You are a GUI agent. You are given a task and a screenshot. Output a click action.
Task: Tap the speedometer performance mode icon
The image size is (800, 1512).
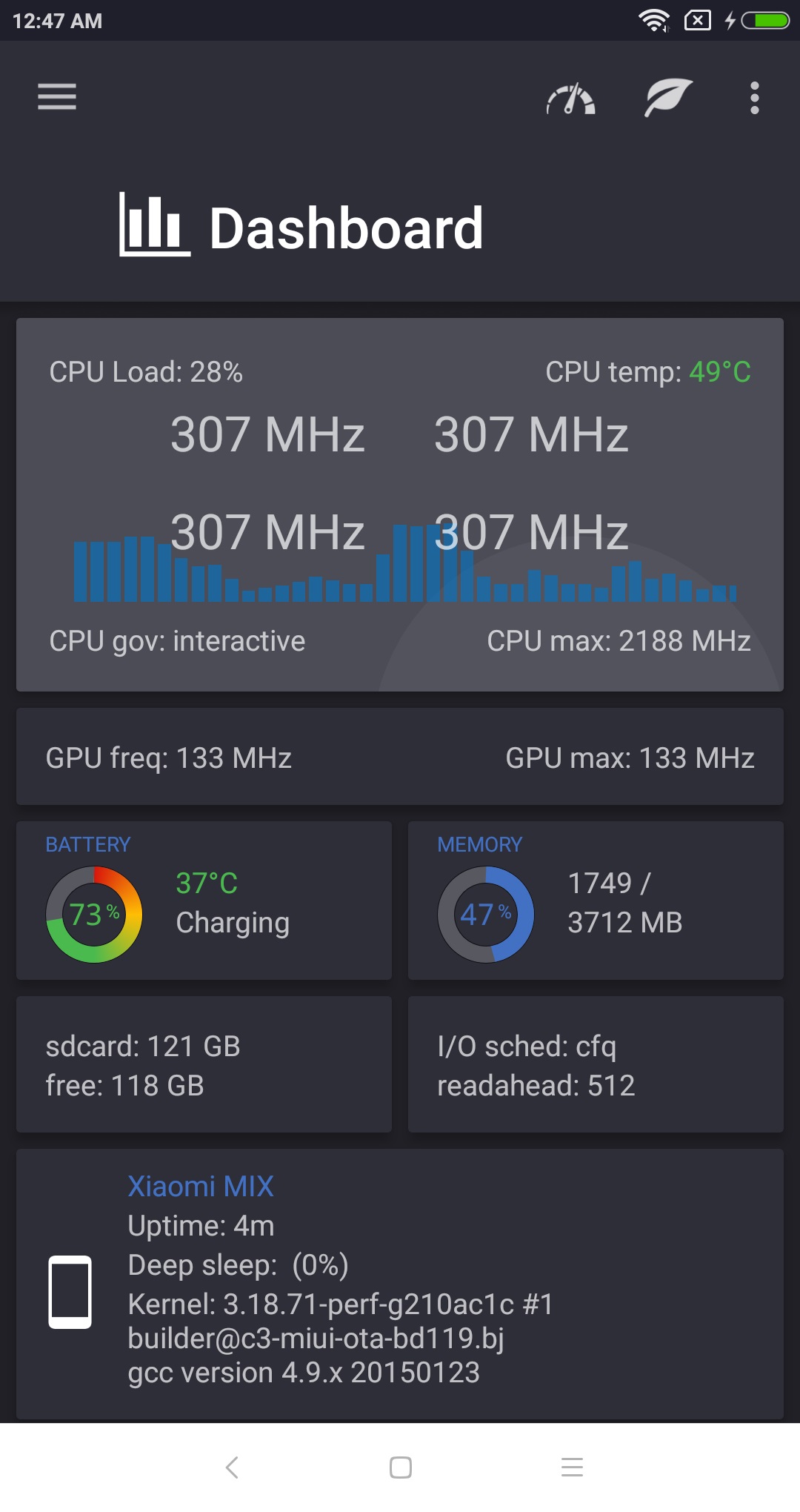570,99
